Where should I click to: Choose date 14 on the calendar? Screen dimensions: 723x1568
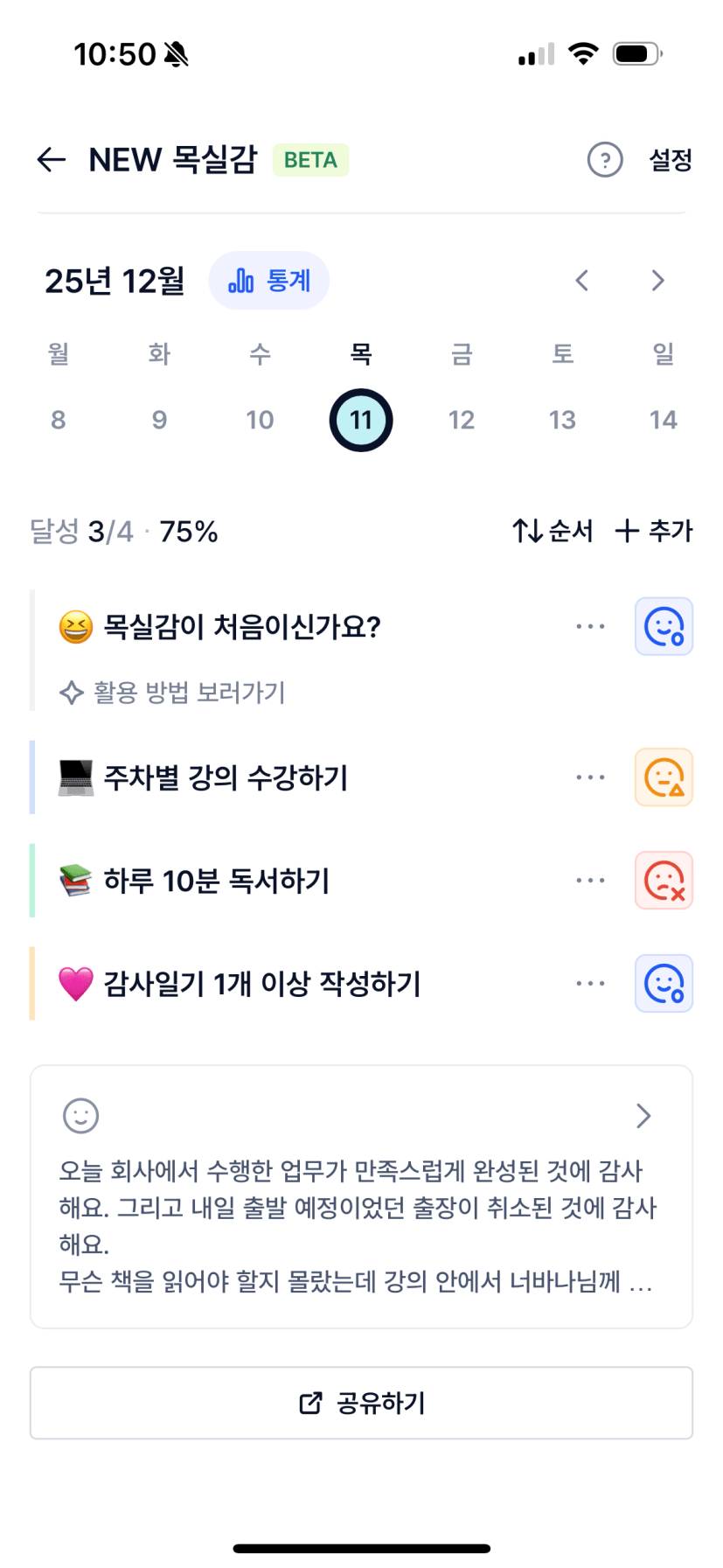click(x=663, y=421)
